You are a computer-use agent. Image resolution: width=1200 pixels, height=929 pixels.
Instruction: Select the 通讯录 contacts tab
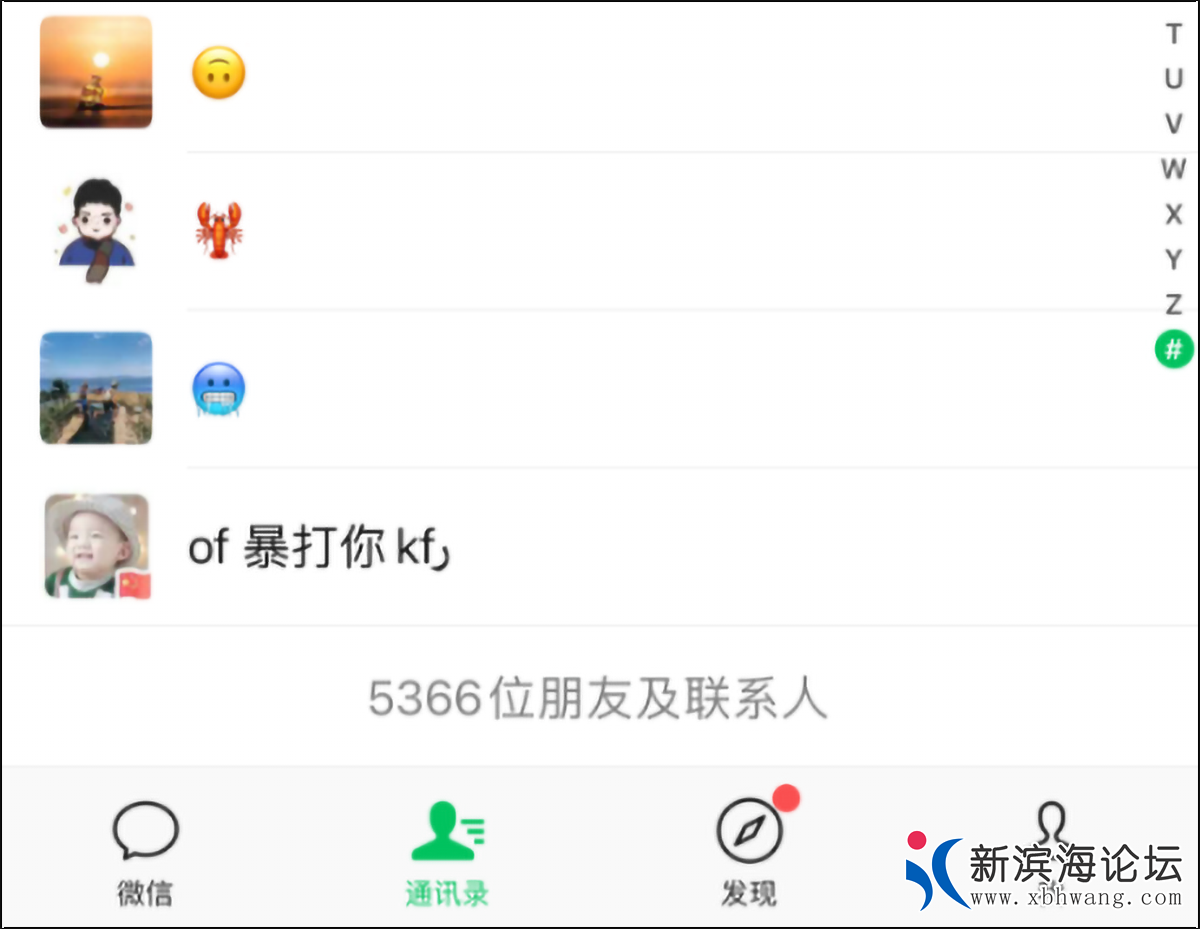447,853
